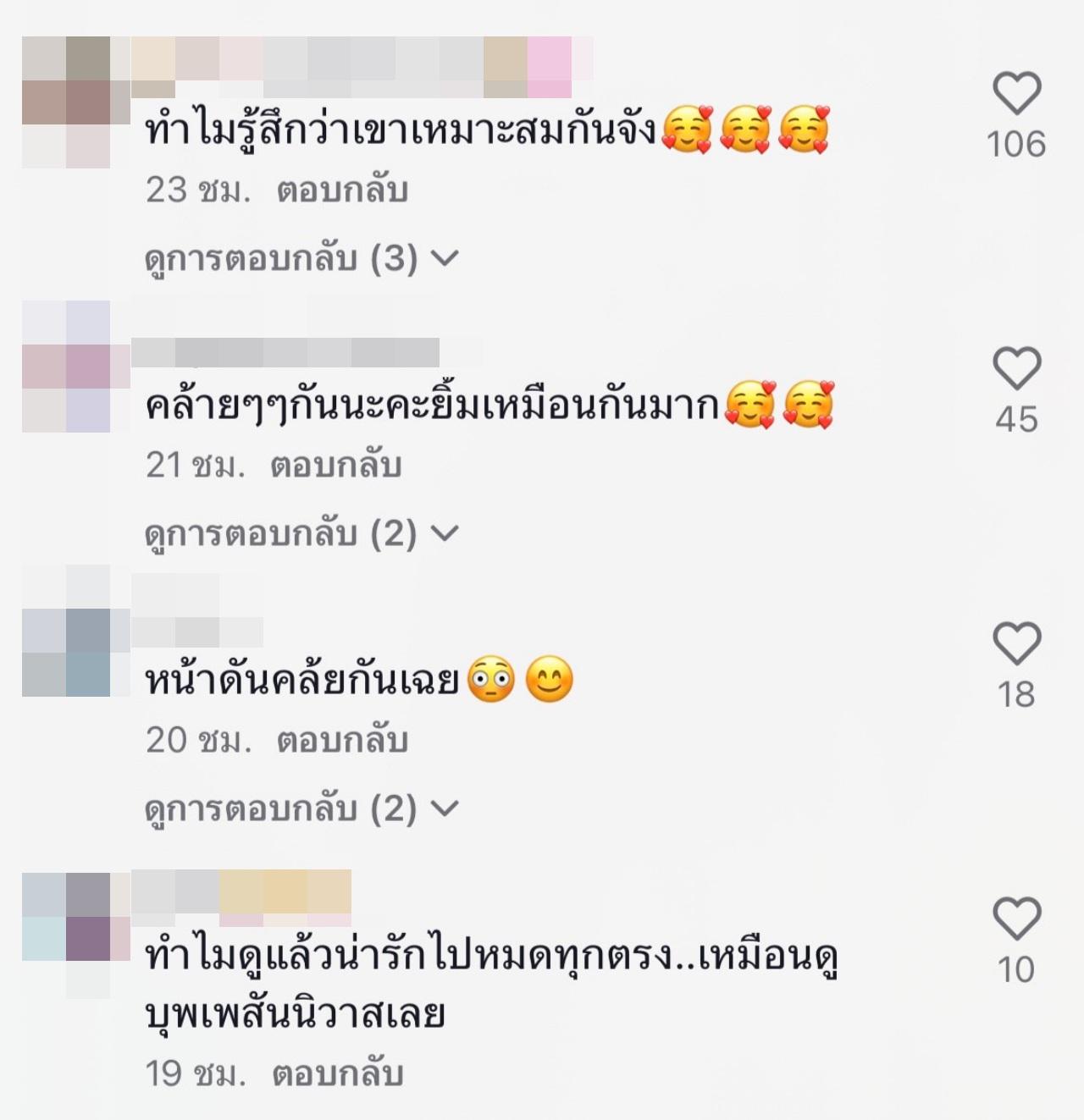Reply to the comment posted 21 ชม. ago
This screenshot has height=1120, width=1084.
pos(335,466)
